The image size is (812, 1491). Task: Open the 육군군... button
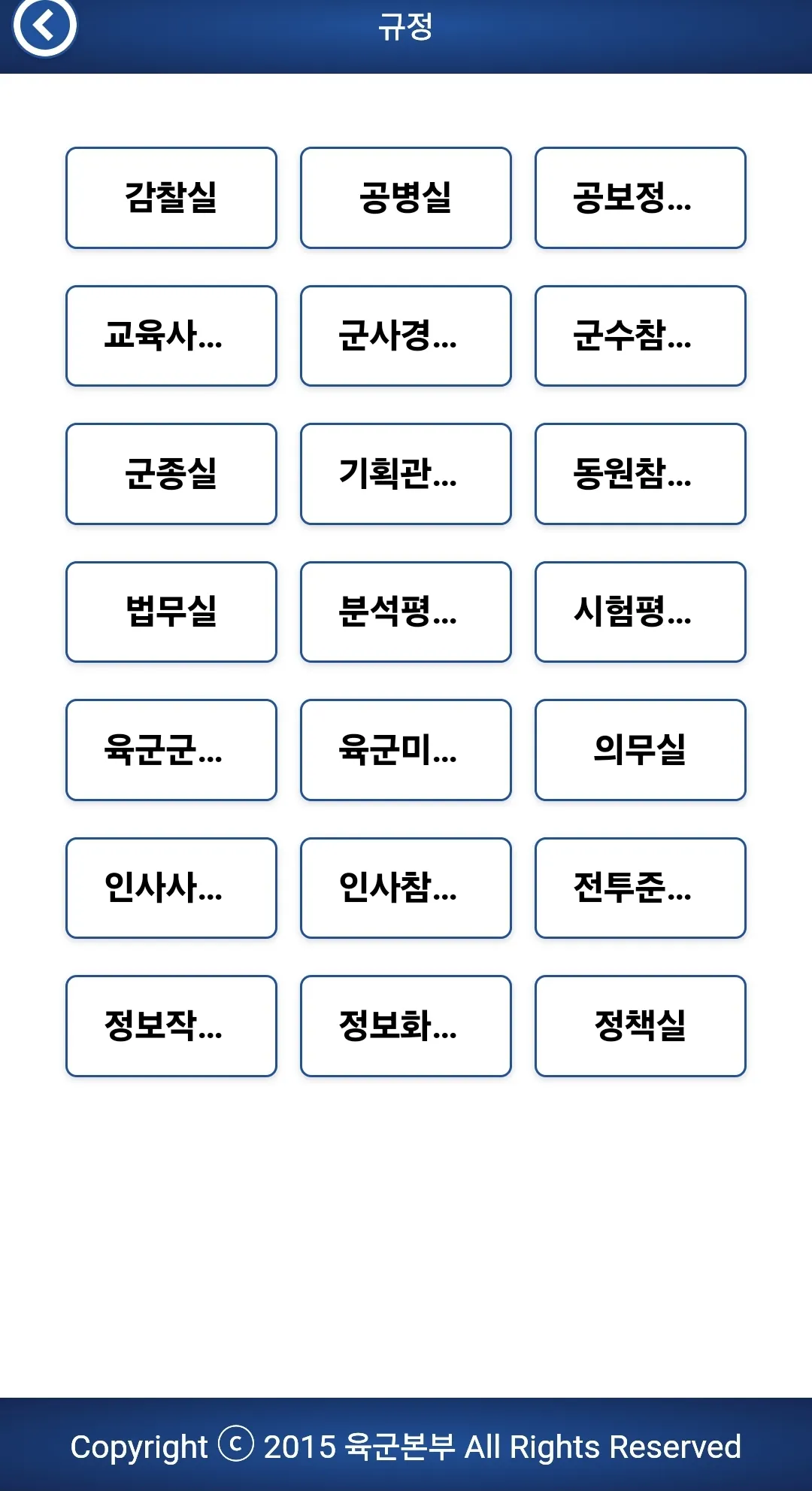pos(171,750)
